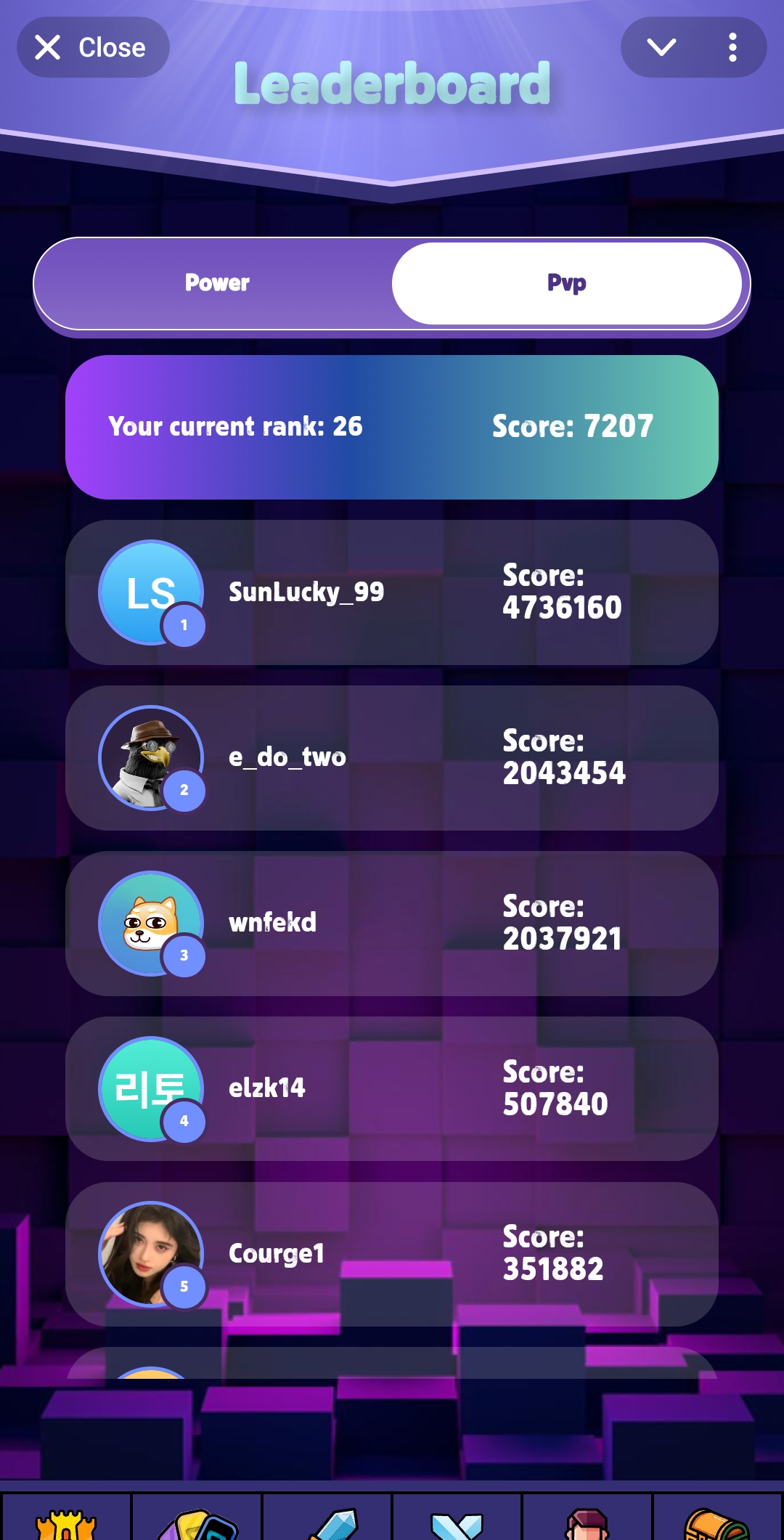Open the castle tab in bottom navigation
Image resolution: width=784 pixels, height=1540 pixels.
pyautogui.click(x=66, y=1521)
